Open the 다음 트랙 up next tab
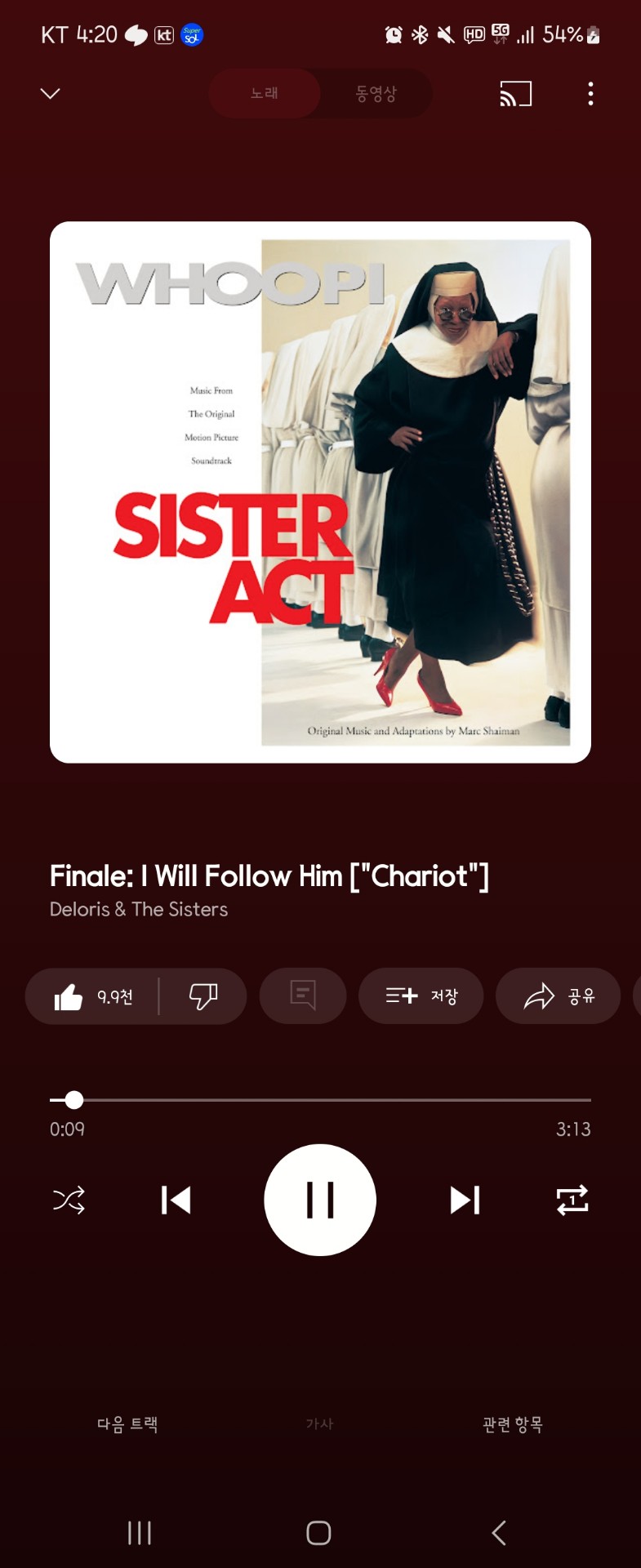This screenshot has height=1568, width=641. tap(127, 1424)
